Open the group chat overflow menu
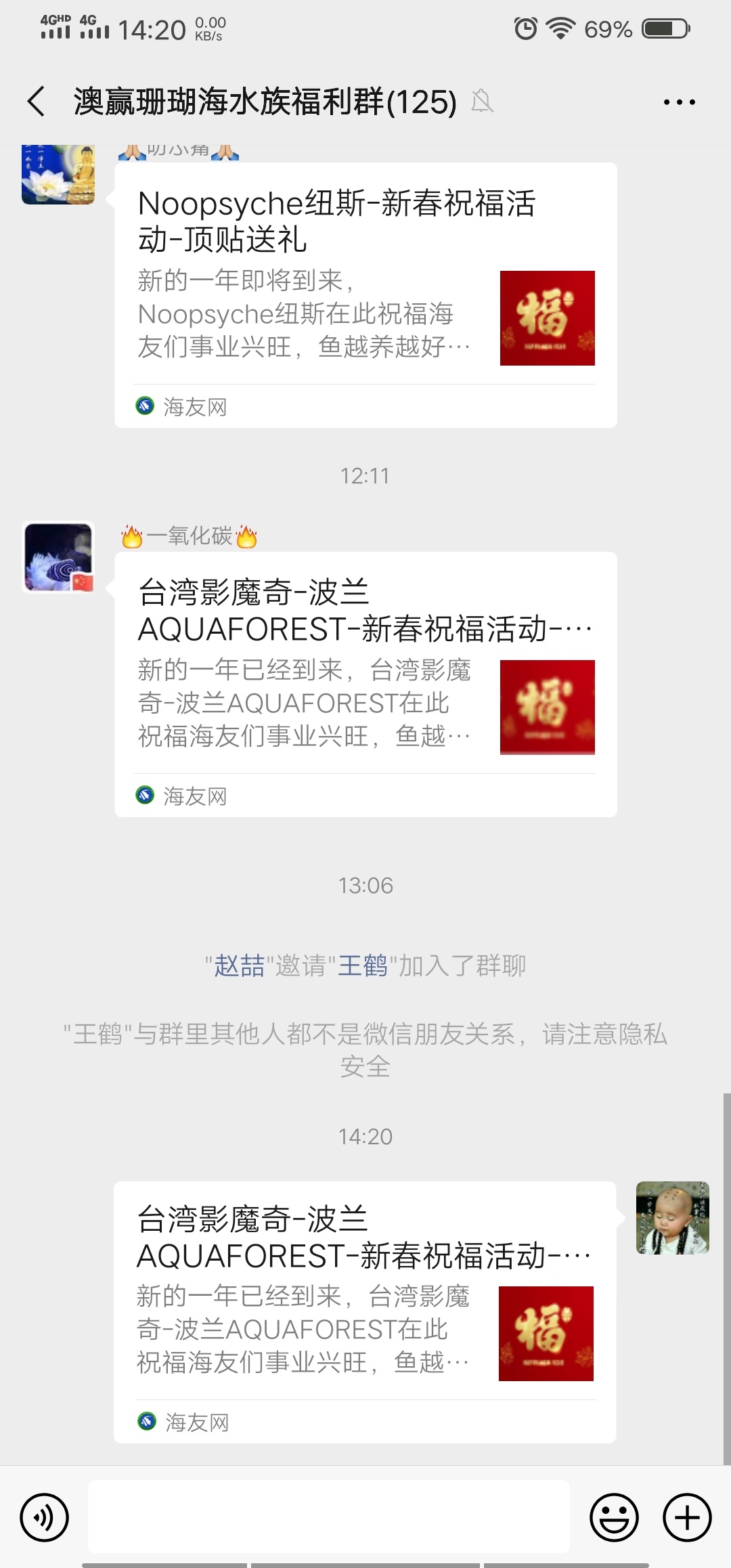The height and width of the screenshot is (1568, 731). click(x=679, y=102)
